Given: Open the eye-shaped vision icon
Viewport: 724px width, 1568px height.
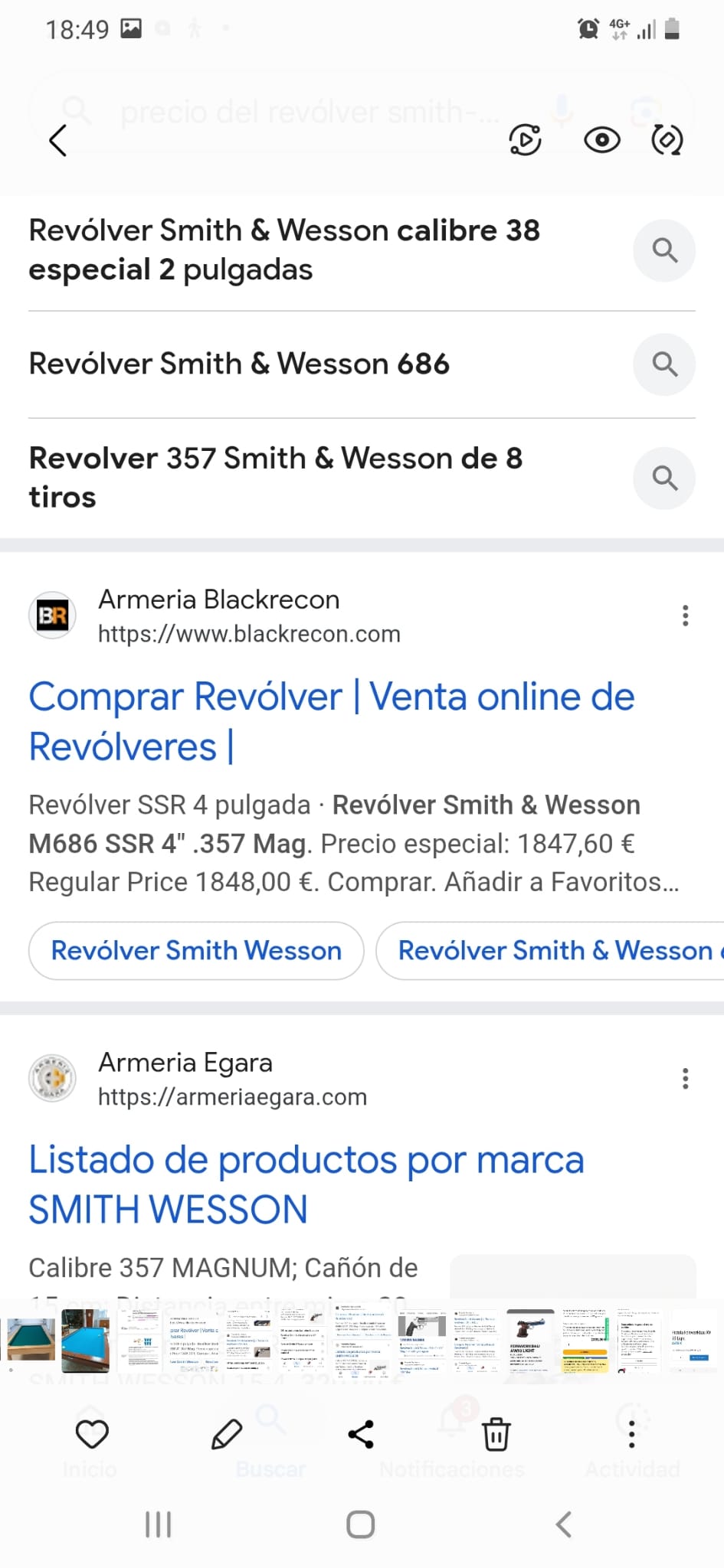Looking at the screenshot, I should click(601, 140).
